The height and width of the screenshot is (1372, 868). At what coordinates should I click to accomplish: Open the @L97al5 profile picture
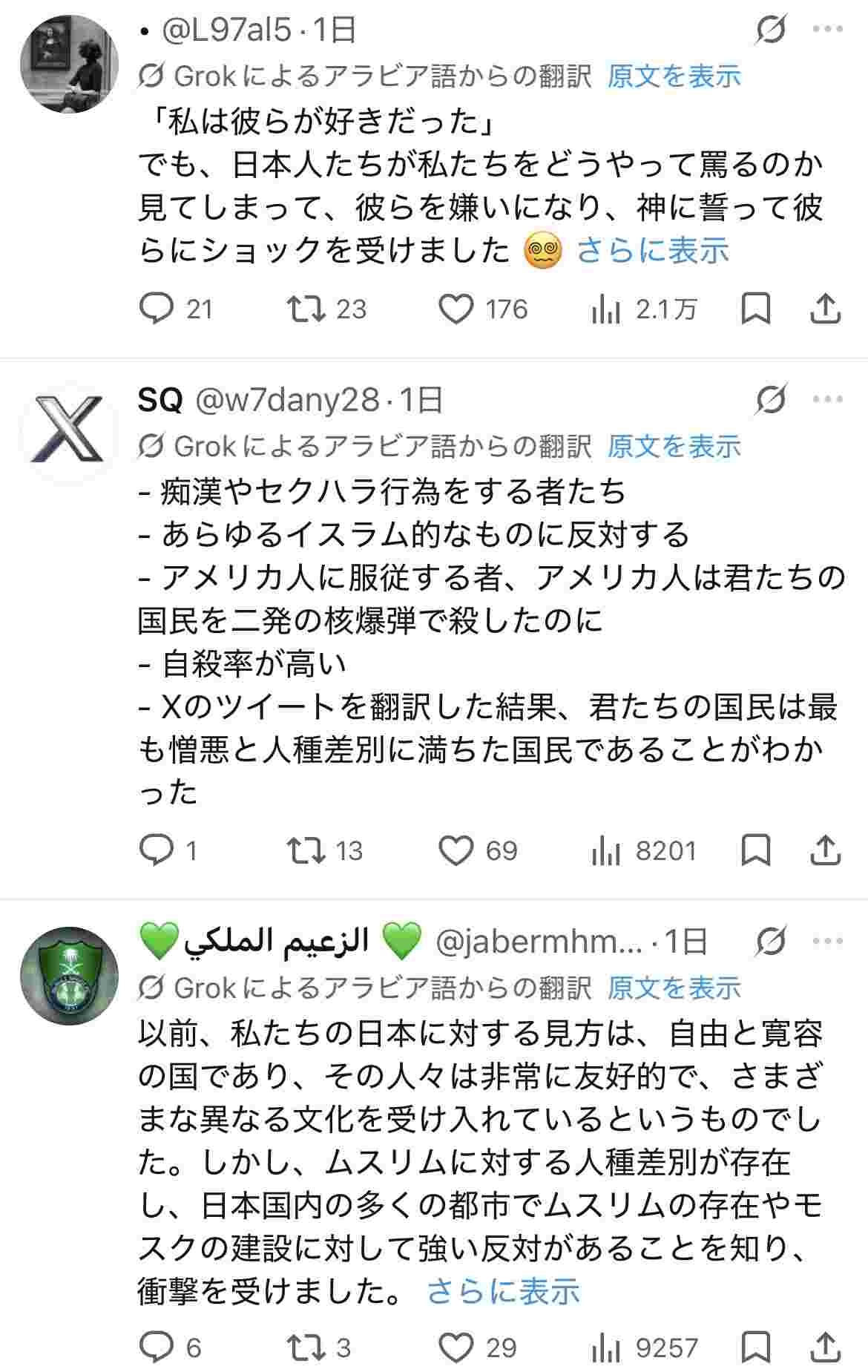click(x=69, y=64)
